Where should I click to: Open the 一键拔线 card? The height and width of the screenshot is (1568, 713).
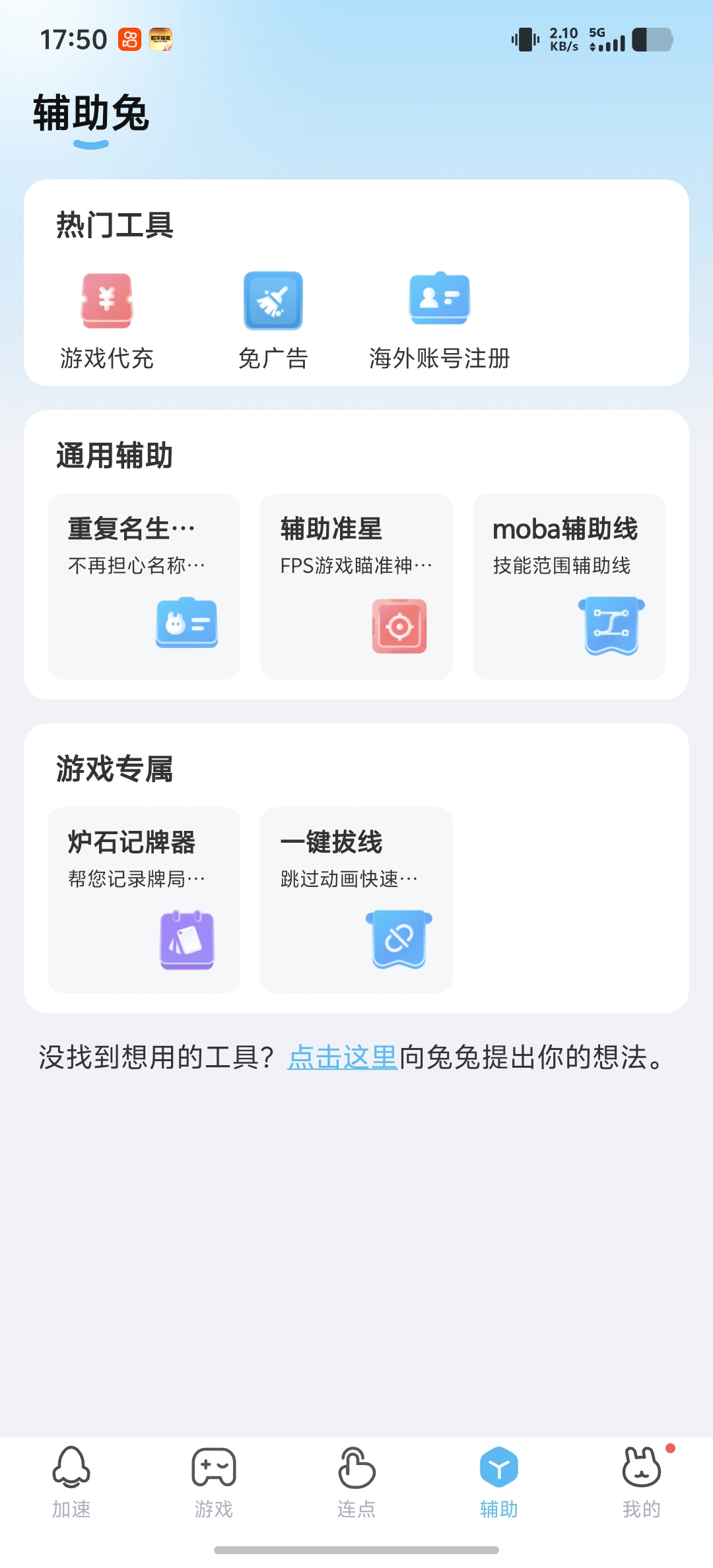[356, 900]
